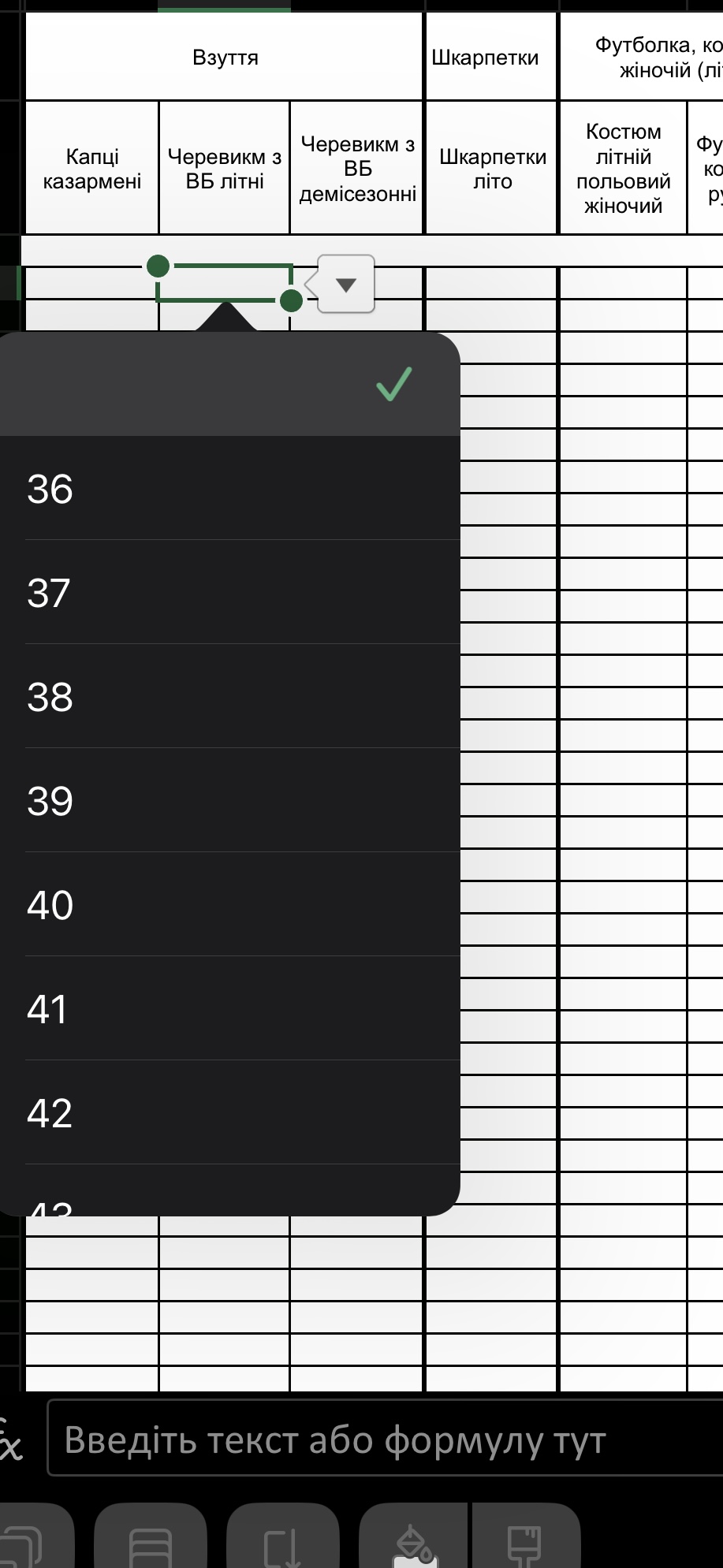Focus the text or formula input field
The height and width of the screenshot is (1568, 723).
pyautogui.click(x=385, y=1440)
